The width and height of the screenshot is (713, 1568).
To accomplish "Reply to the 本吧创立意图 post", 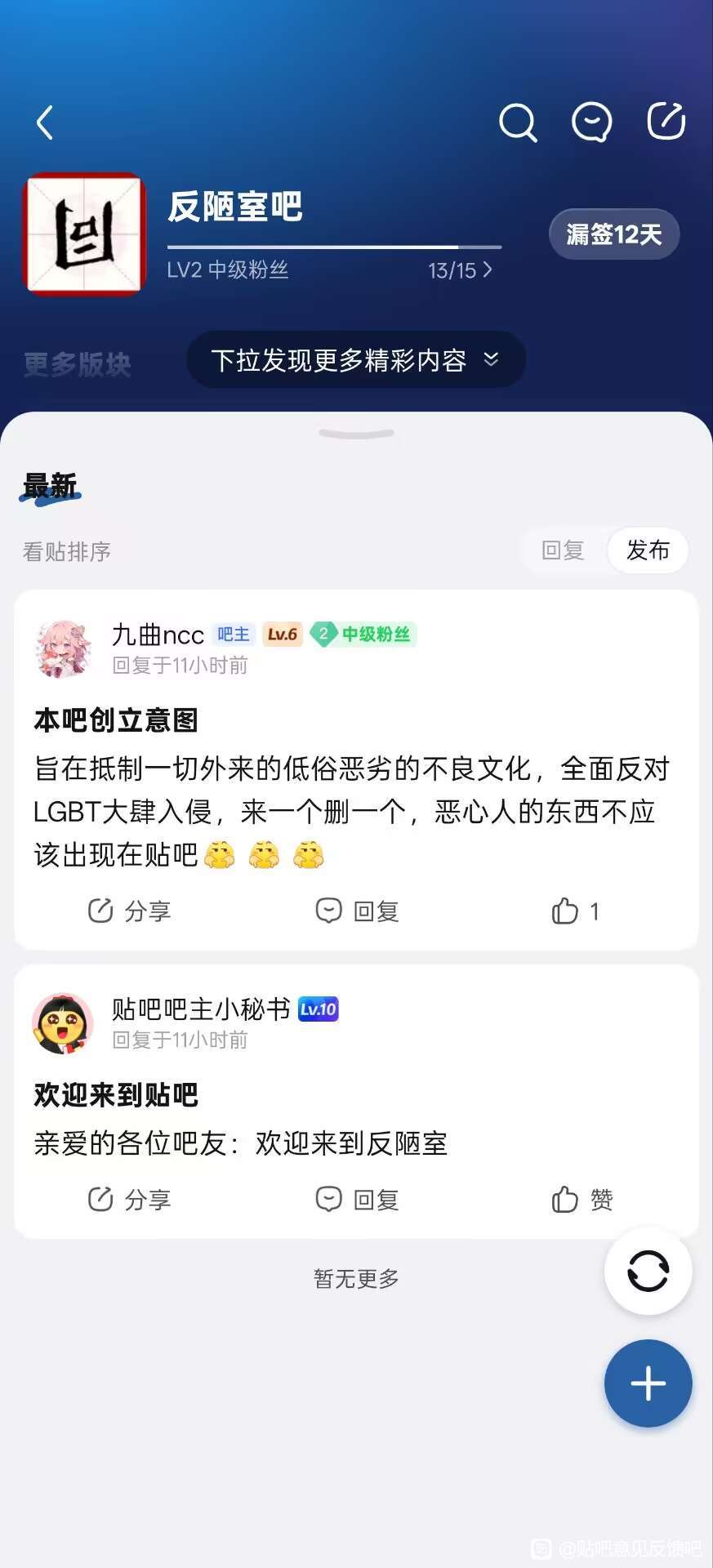I will click(x=357, y=911).
